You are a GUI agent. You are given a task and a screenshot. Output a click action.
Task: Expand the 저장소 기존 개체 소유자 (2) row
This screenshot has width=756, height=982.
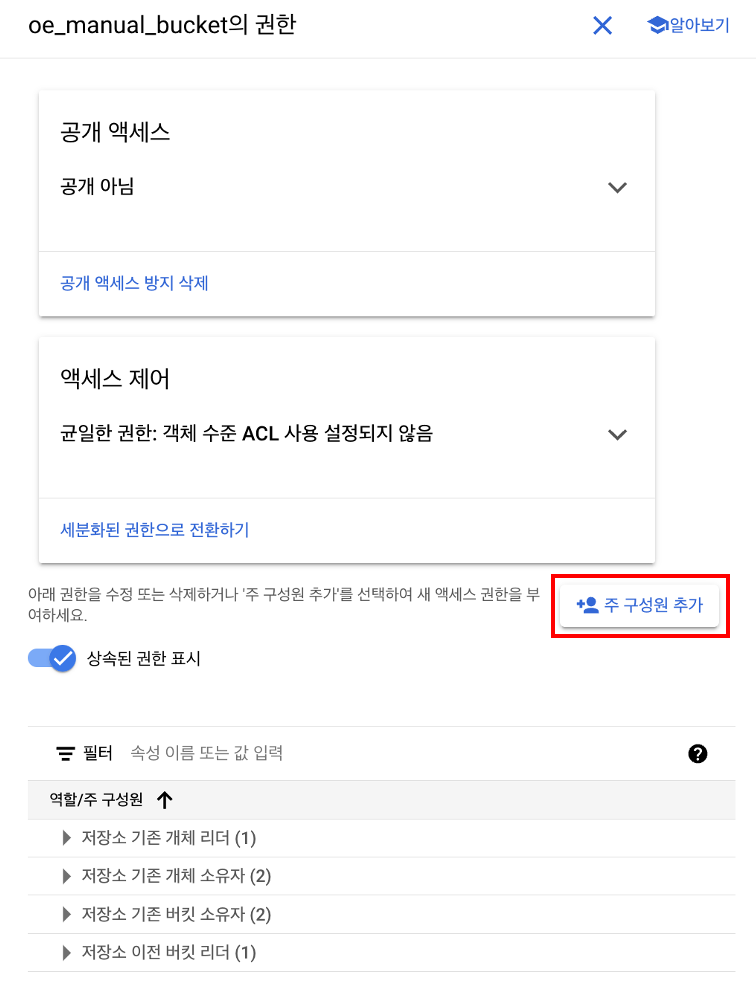click(x=68, y=877)
